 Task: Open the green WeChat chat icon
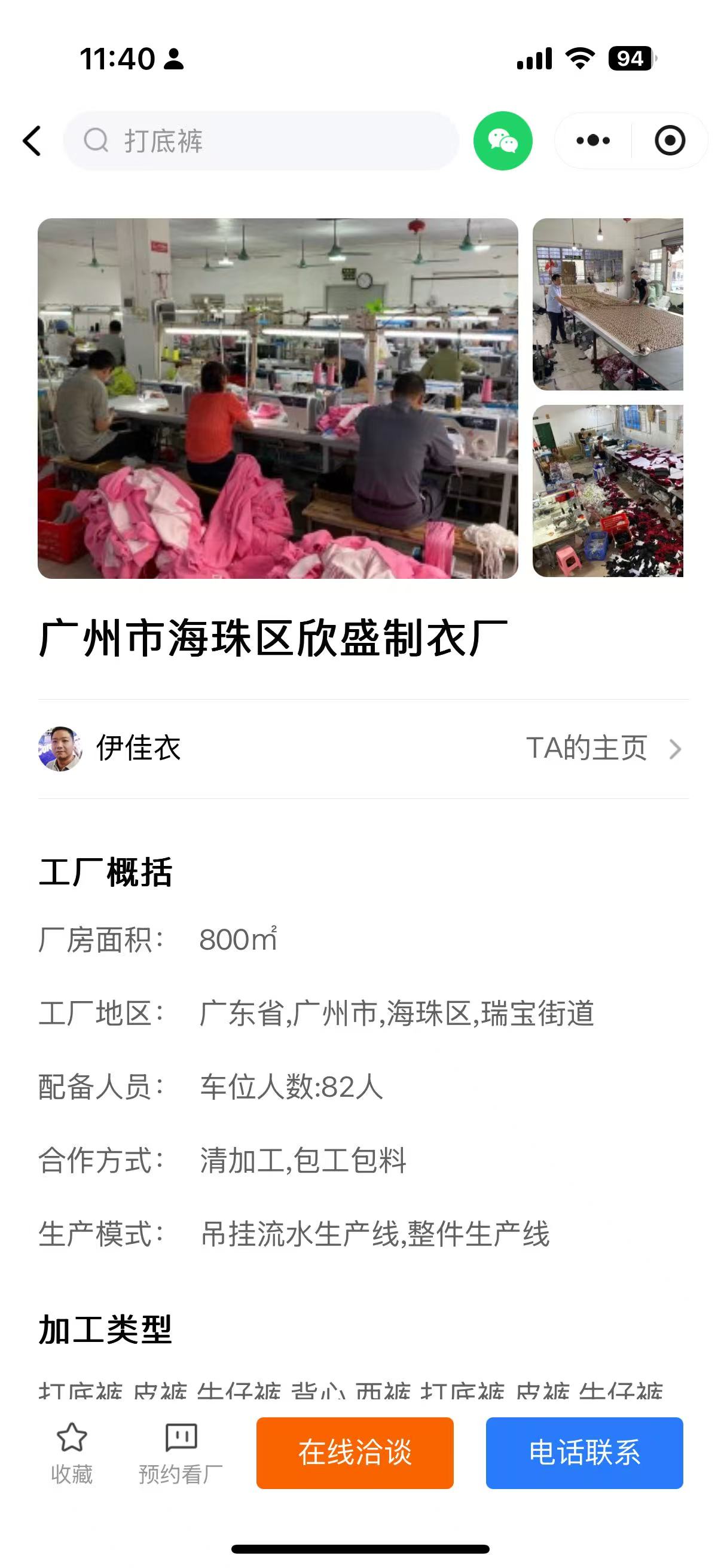tap(503, 141)
